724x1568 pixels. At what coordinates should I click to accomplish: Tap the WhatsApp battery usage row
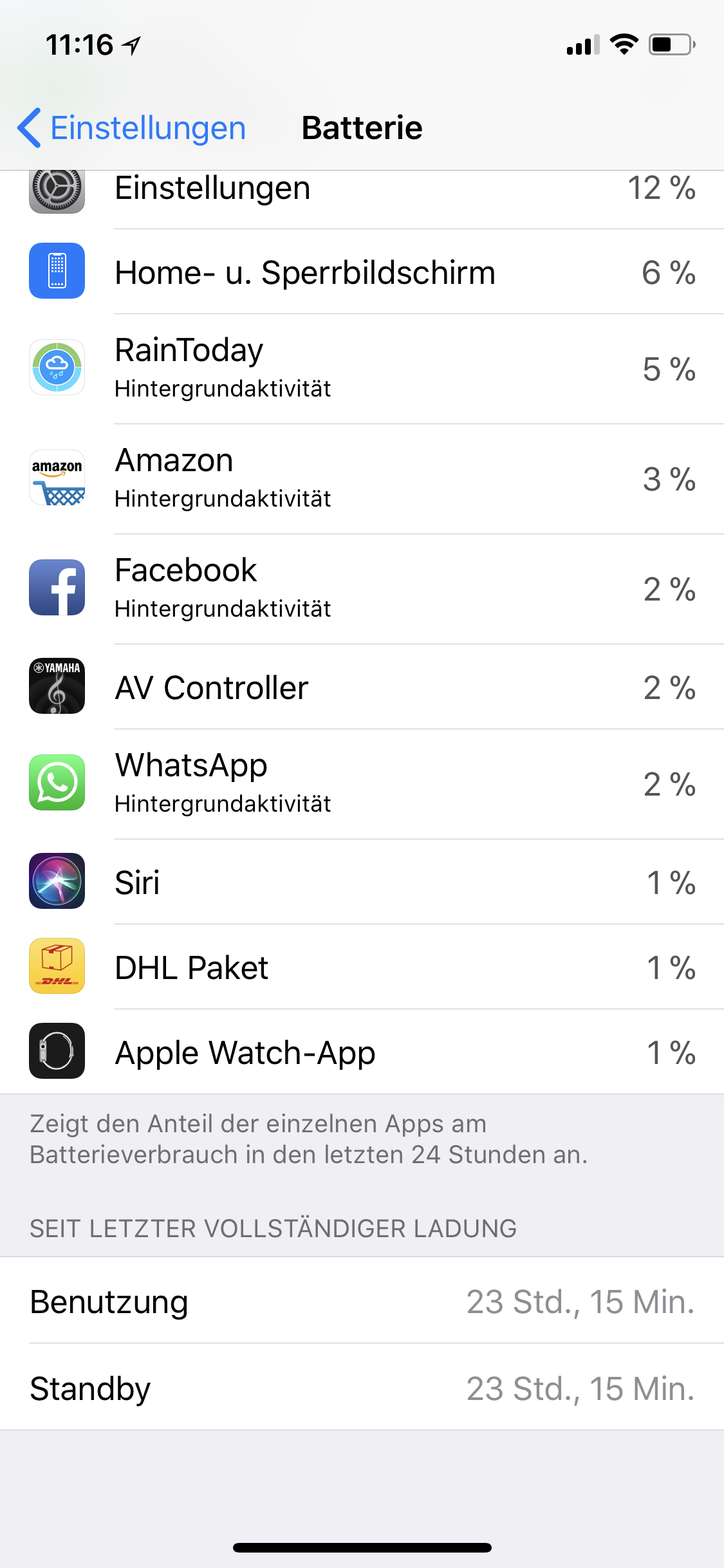click(x=362, y=784)
